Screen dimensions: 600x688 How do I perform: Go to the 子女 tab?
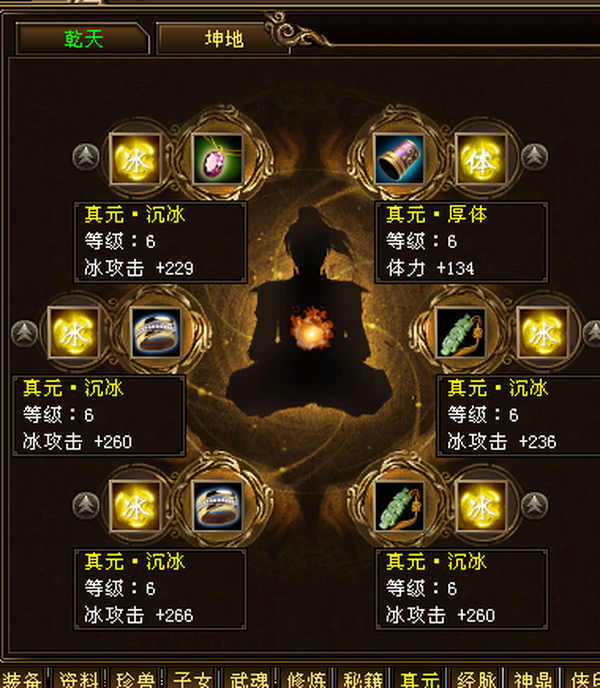pyautogui.click(x=193, y=679)
